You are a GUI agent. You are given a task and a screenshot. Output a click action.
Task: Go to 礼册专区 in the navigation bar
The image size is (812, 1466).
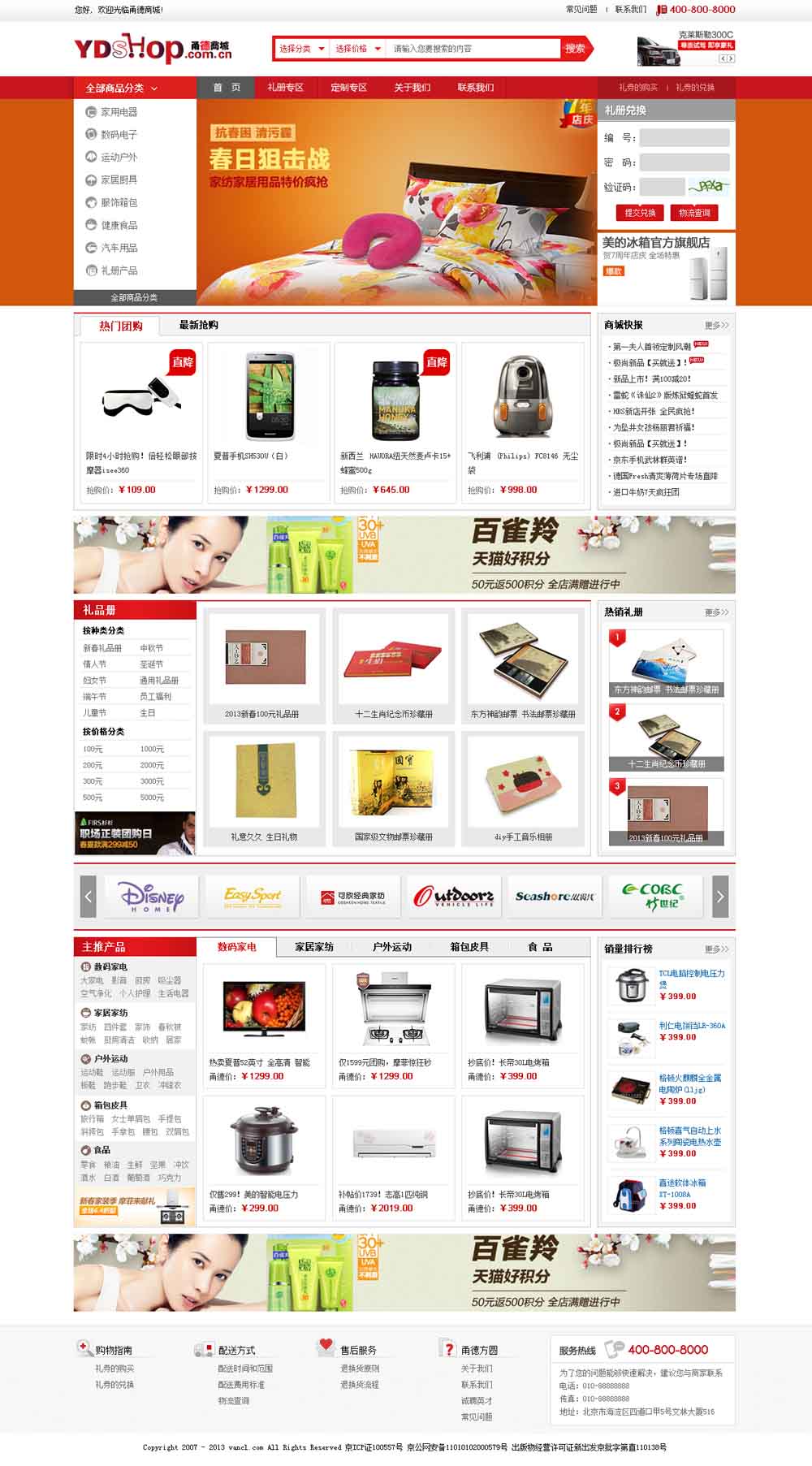(x=285, y=88)
